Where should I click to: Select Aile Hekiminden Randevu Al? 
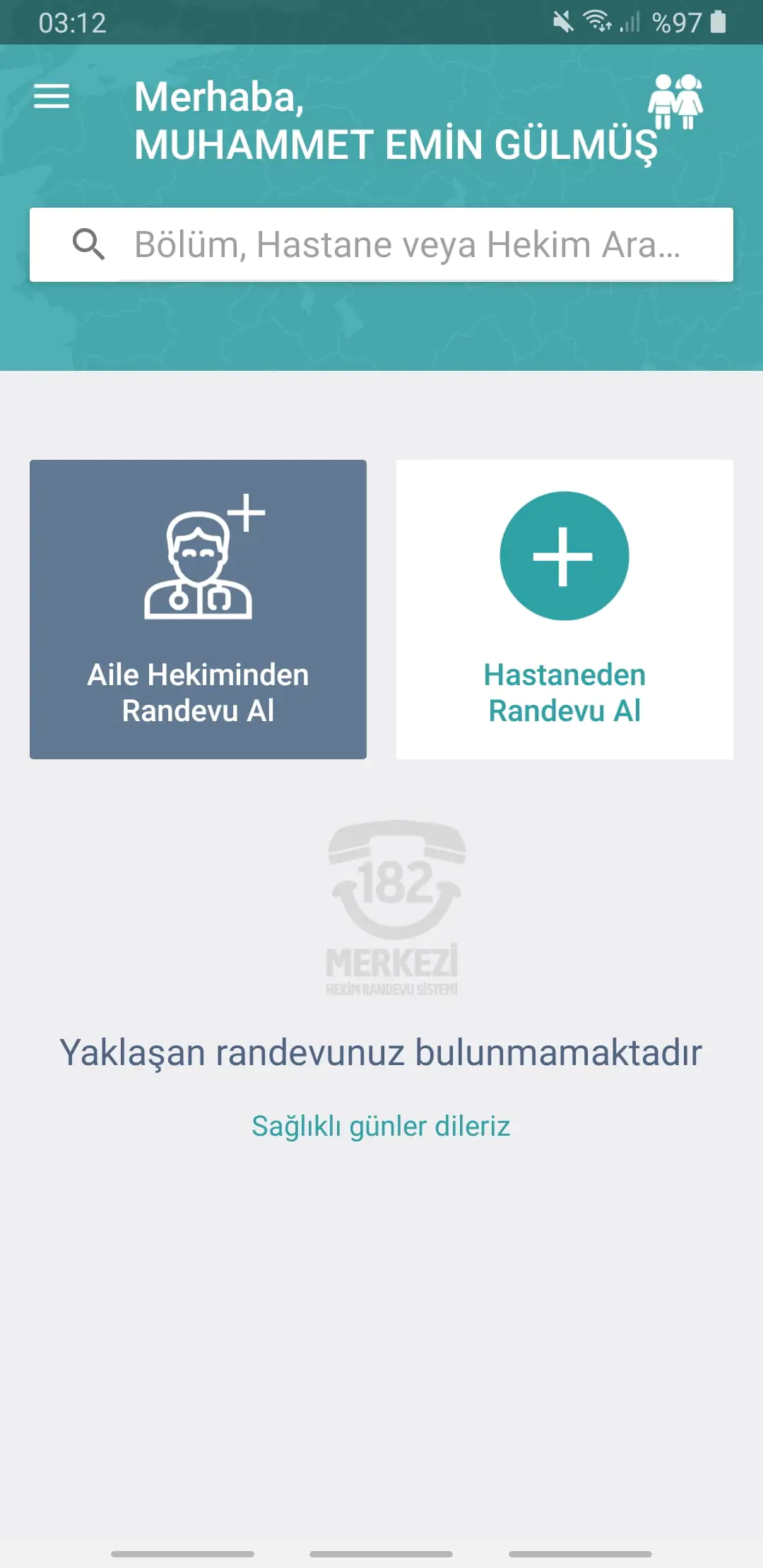[x=198, y=609]
